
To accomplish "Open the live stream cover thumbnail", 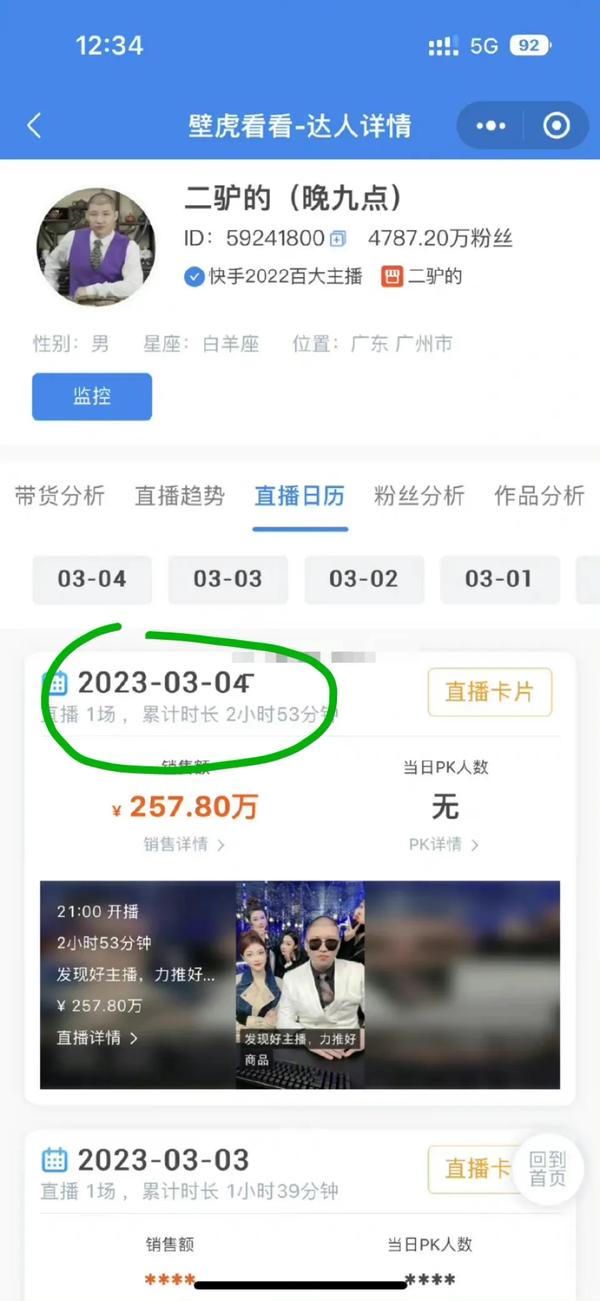I will (x=300, y=985).
